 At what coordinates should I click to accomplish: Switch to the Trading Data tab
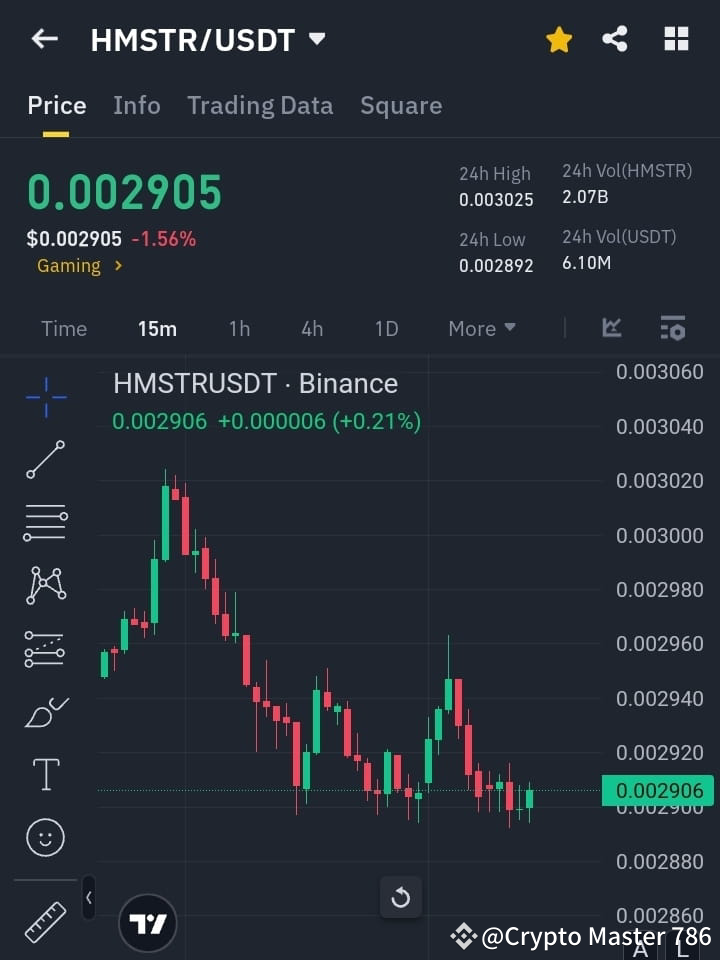[260, 105]
